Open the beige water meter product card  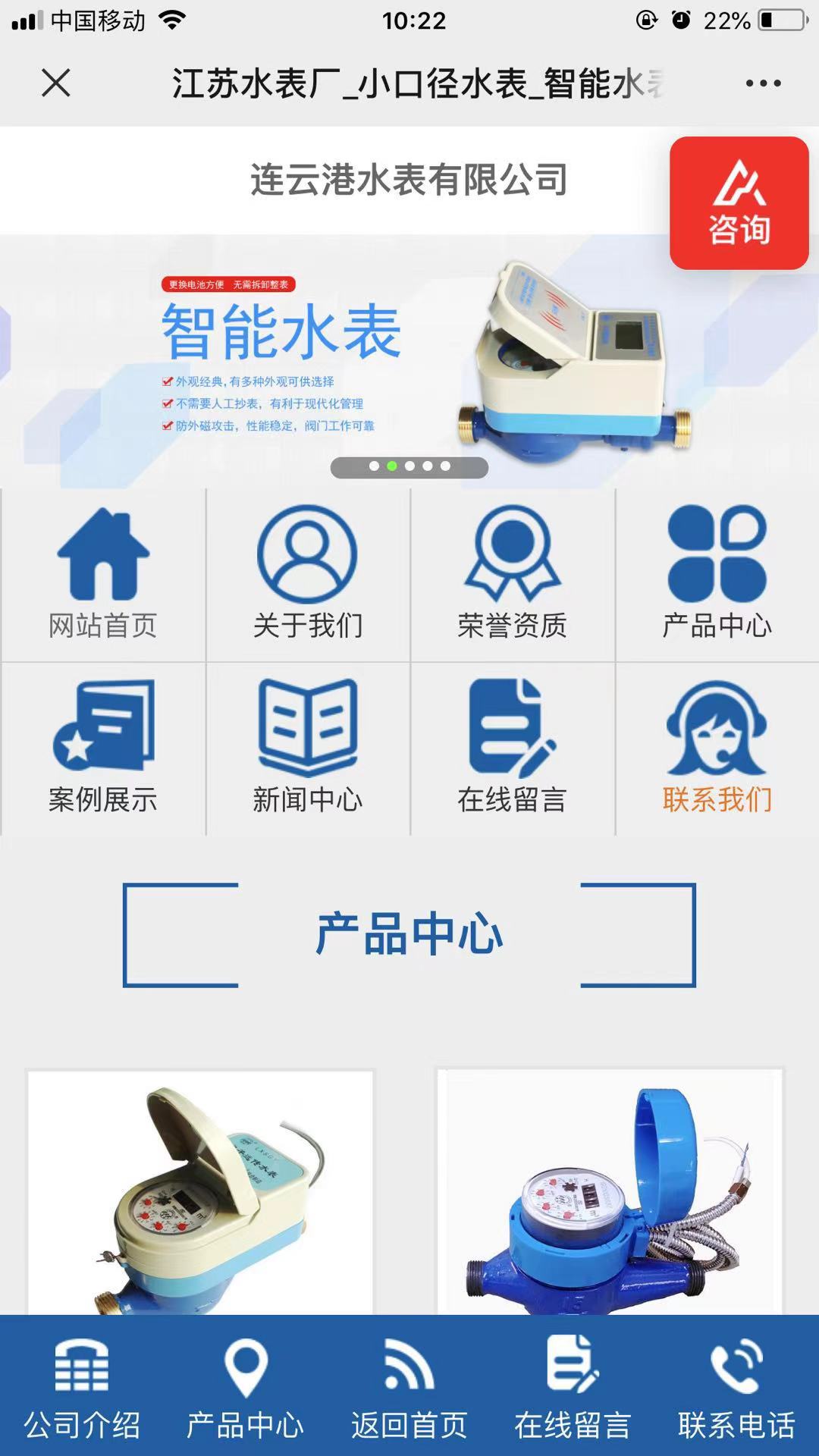[200, 1192]
